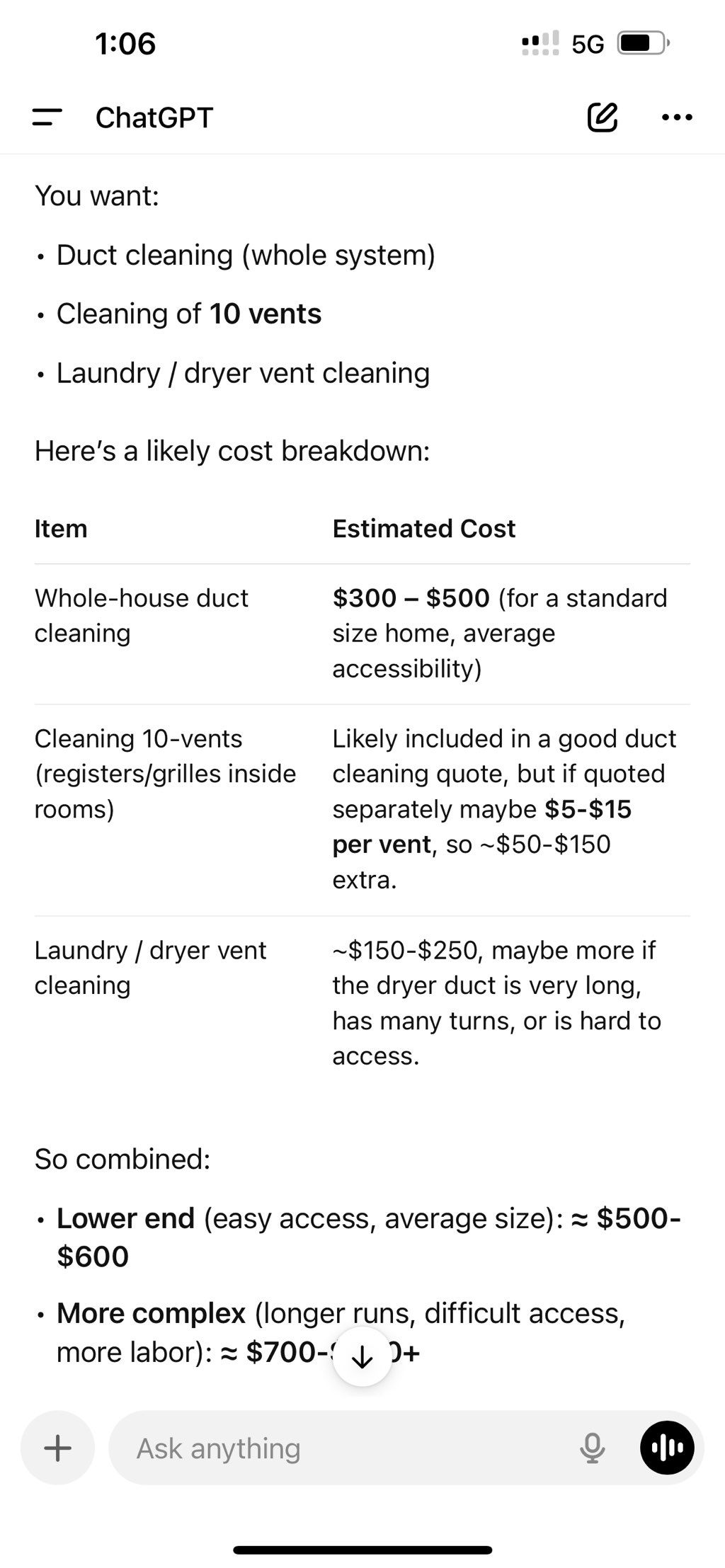The width and height of the screenshot is (725, 1568).
Task: Start a new chat with compose icon
Action: tap(603, 118)
